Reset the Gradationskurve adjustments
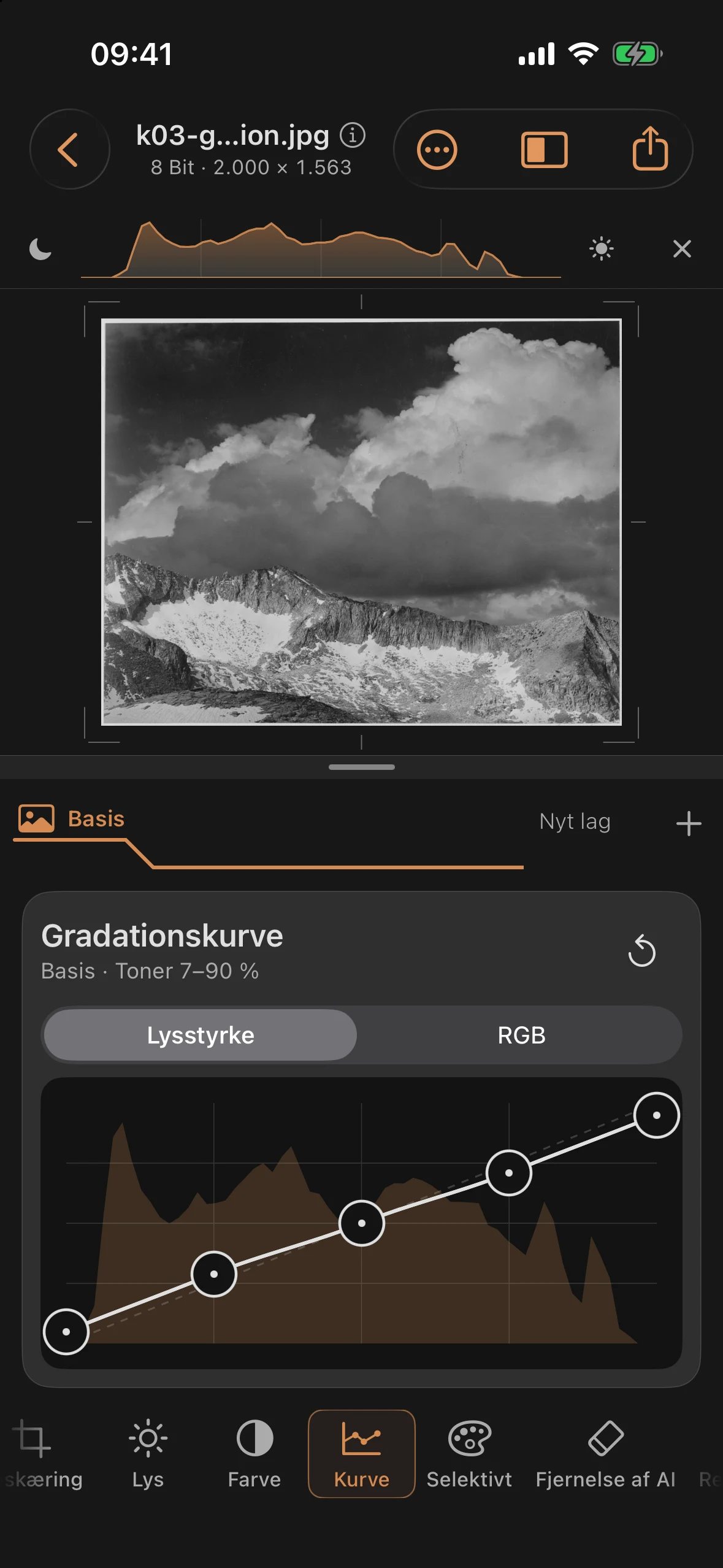Viewport: 723px width, 1568px height. [641, 951]
